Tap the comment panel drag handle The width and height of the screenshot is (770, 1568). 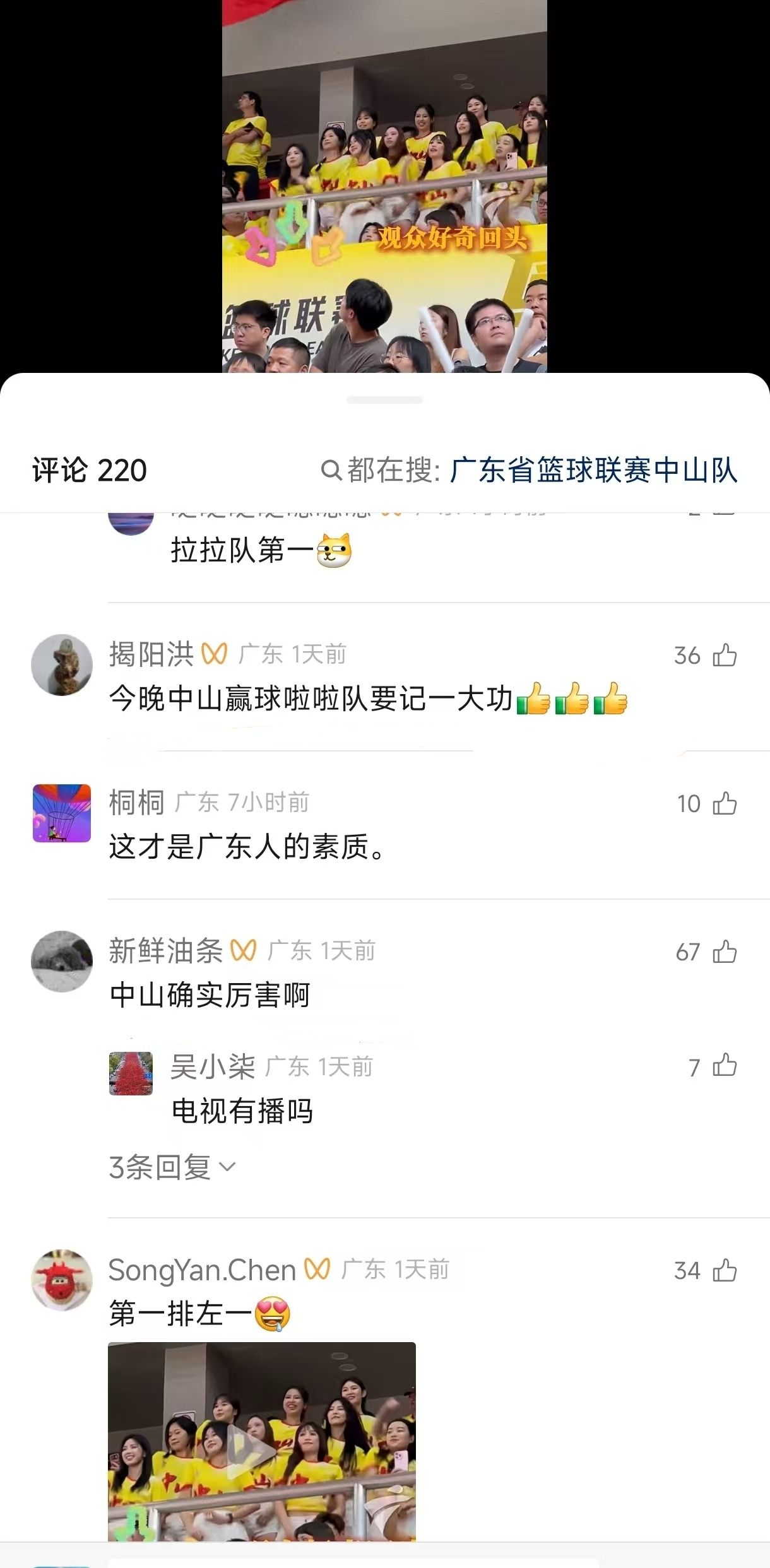click(x=384, y=400)
